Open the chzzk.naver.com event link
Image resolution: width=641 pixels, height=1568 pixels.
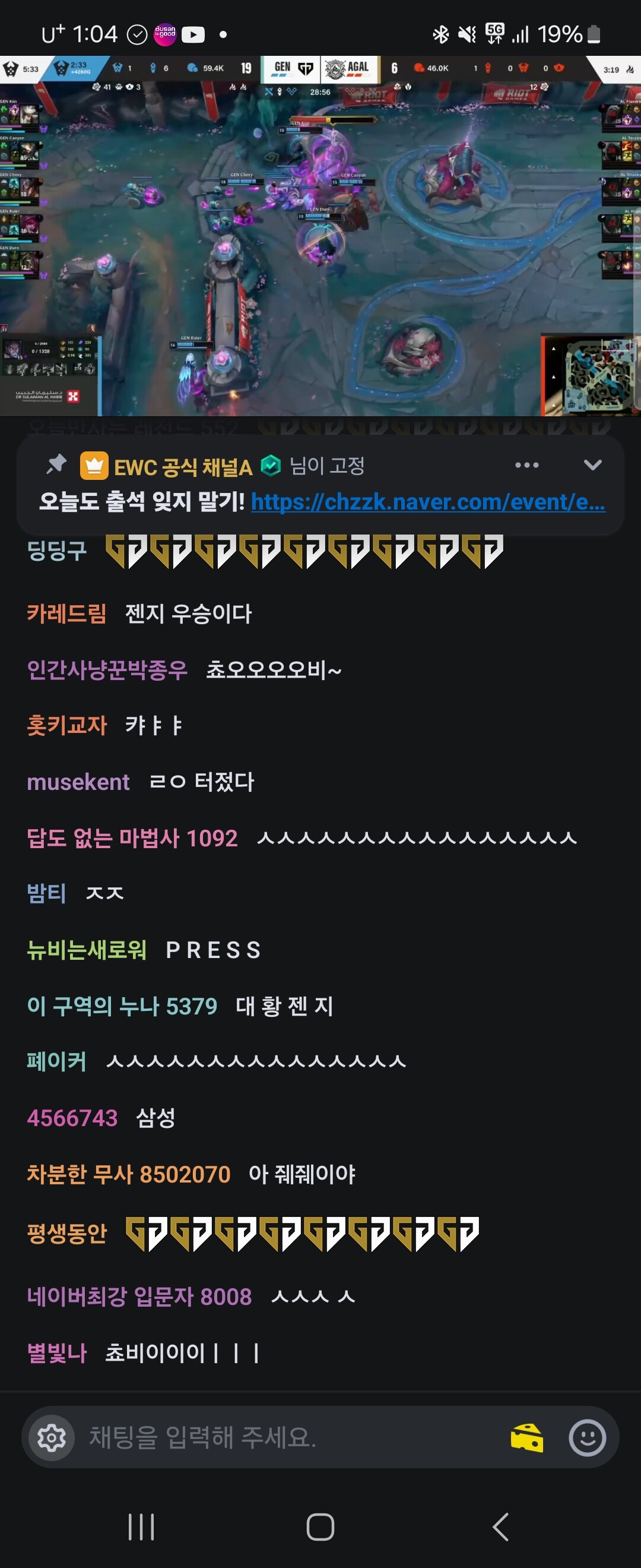pos(427,501)
